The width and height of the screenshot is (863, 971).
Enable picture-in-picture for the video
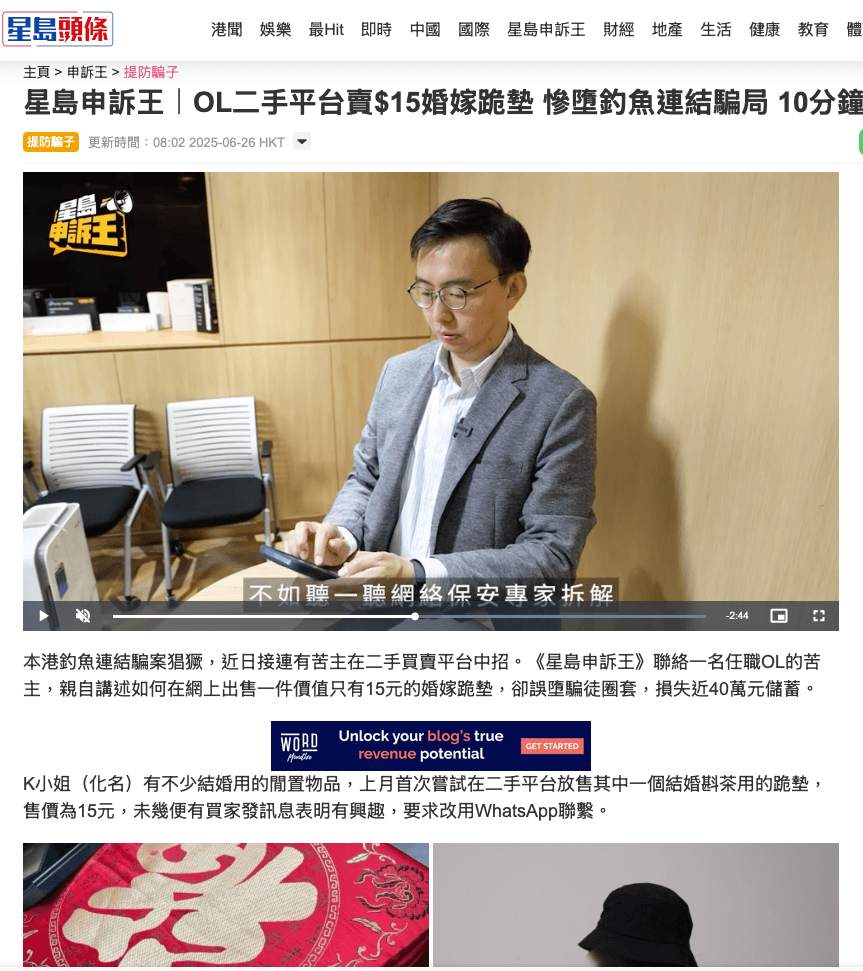click(x=779, y=616)
